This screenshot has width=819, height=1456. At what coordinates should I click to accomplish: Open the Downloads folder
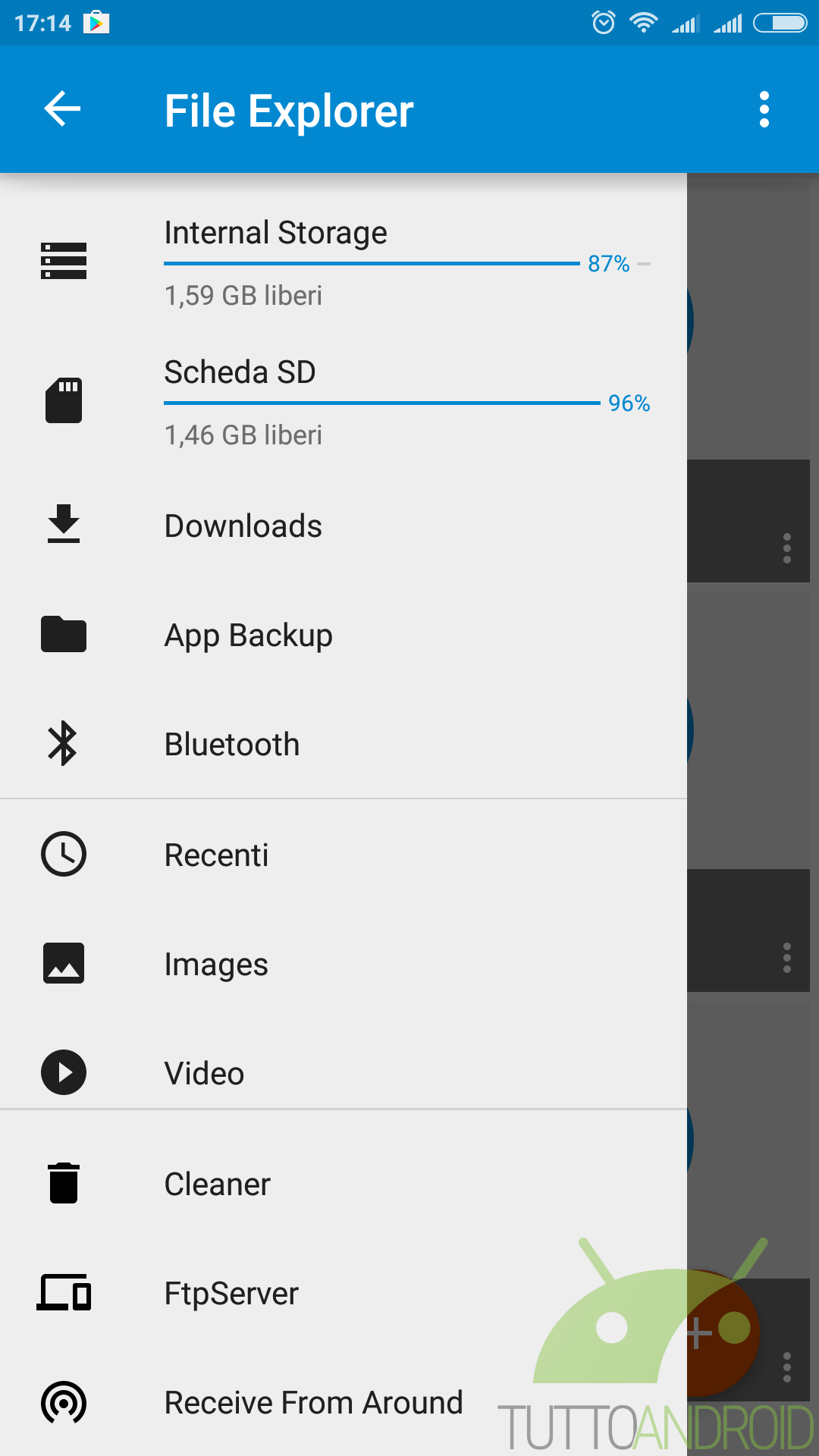pos(344,526)
